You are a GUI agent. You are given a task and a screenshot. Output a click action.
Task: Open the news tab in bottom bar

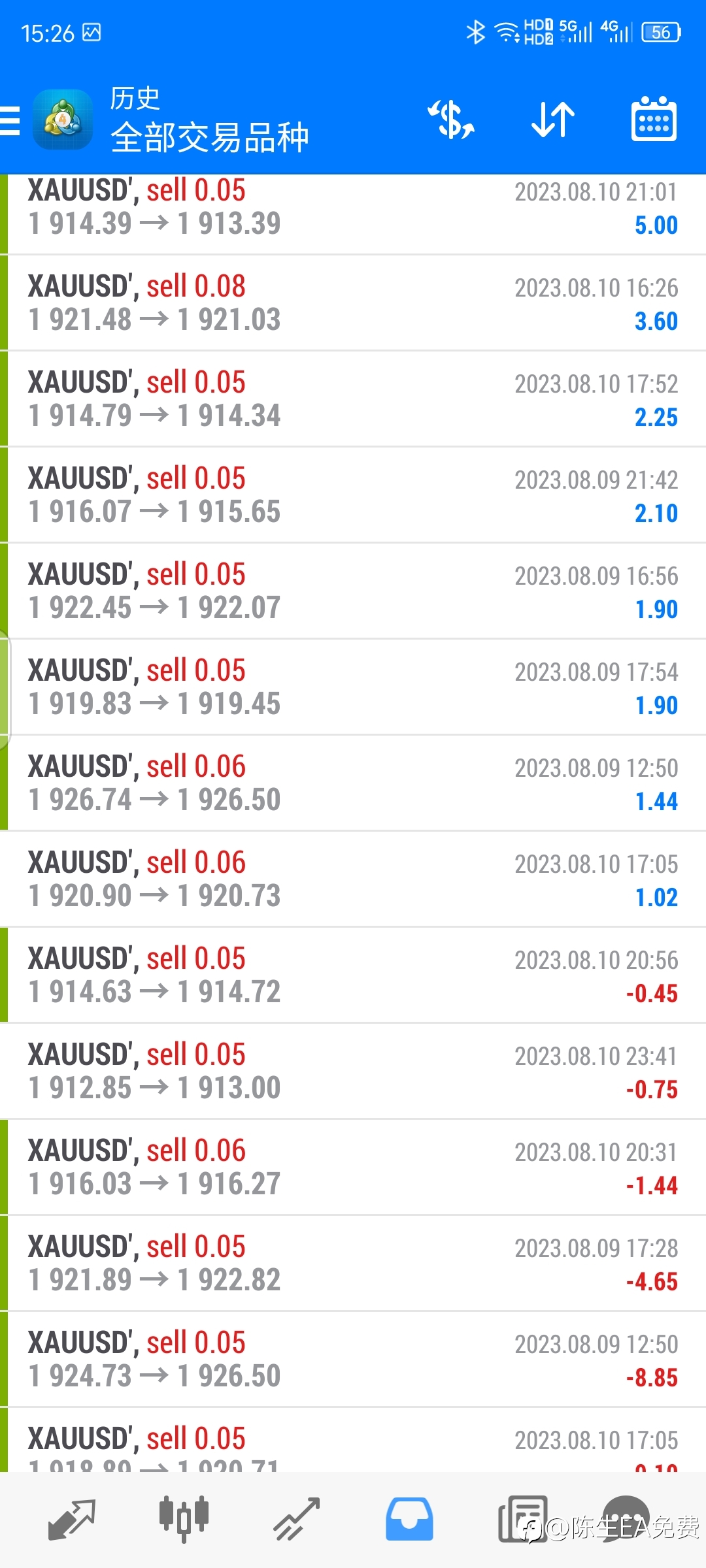click(522, 1520)
